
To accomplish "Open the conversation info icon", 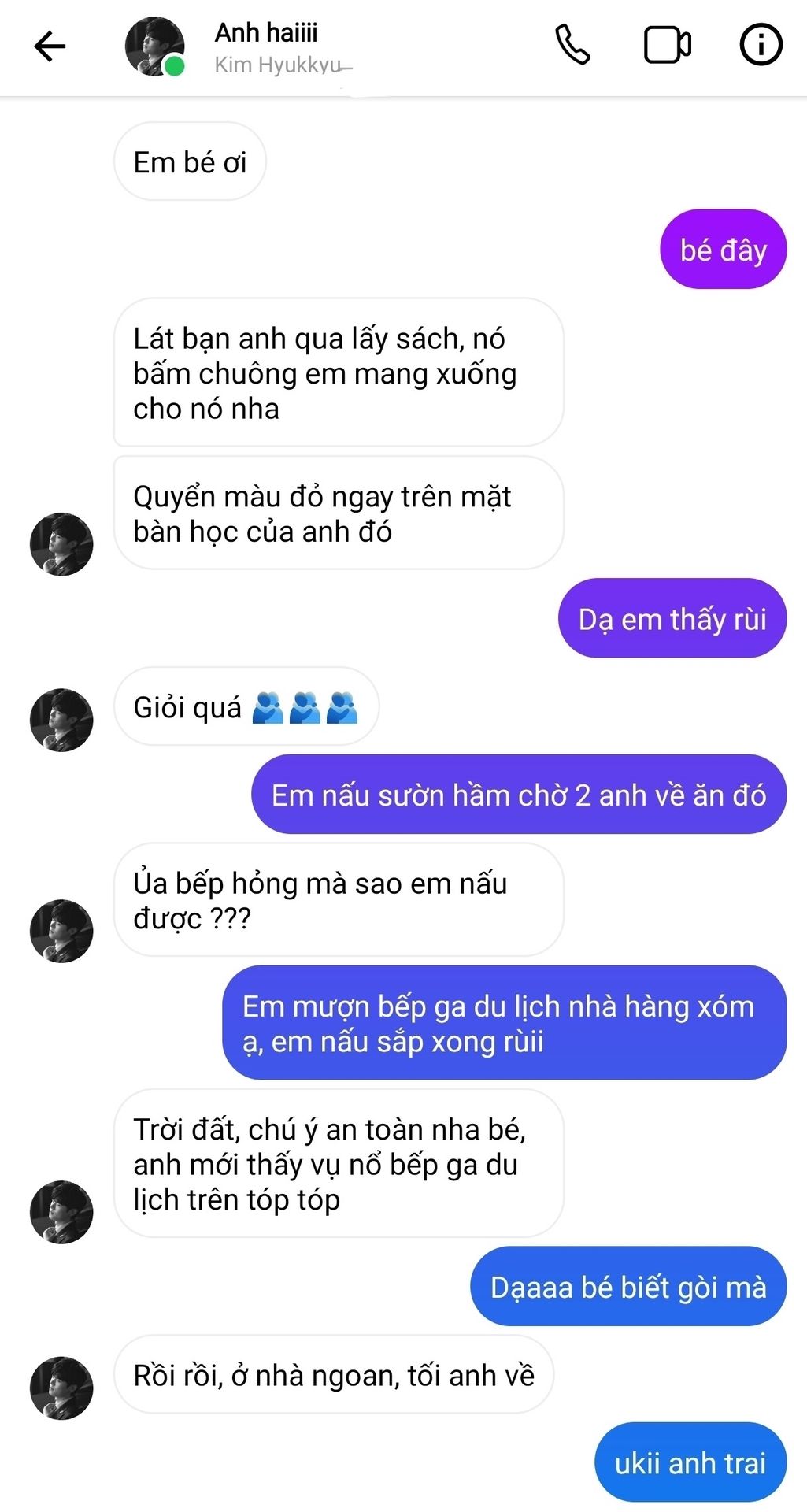I will [761, 45].
